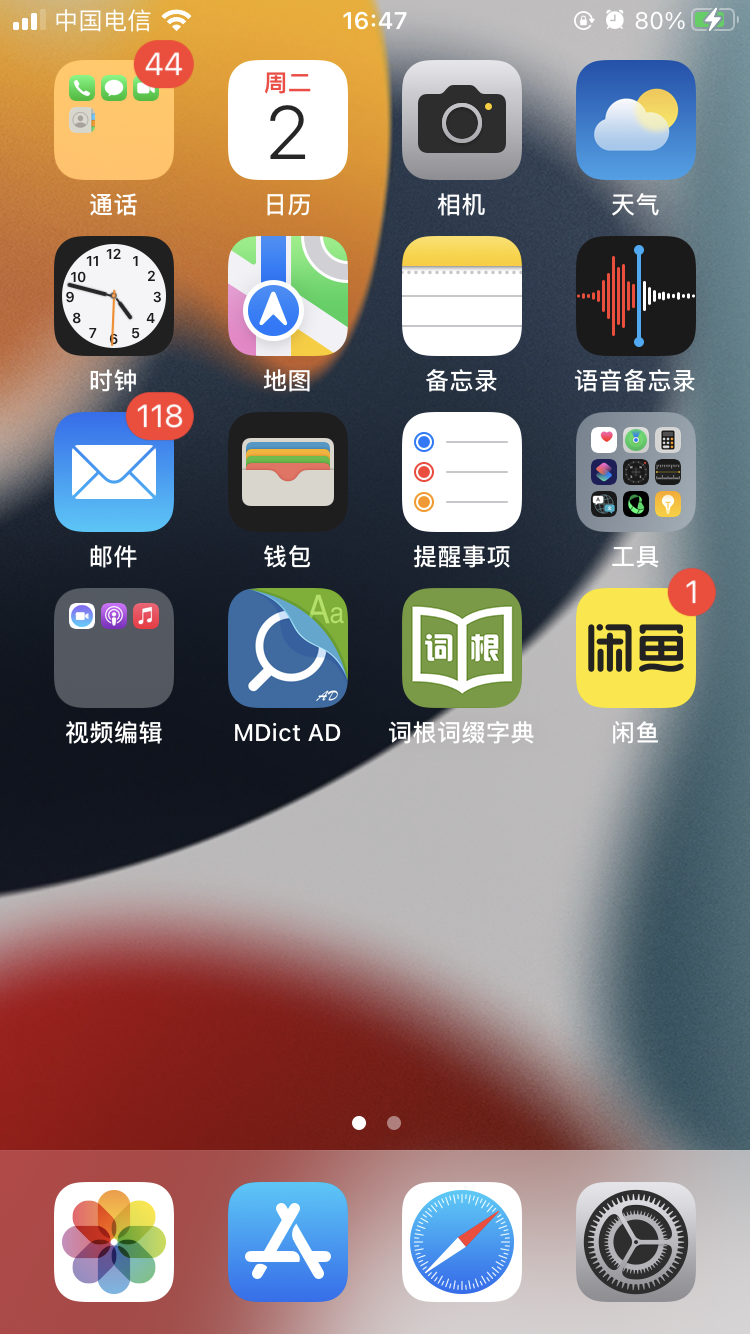Launch the MDict AD app
The width and height of the screenshot is (750, 1334).
point(288,648)
